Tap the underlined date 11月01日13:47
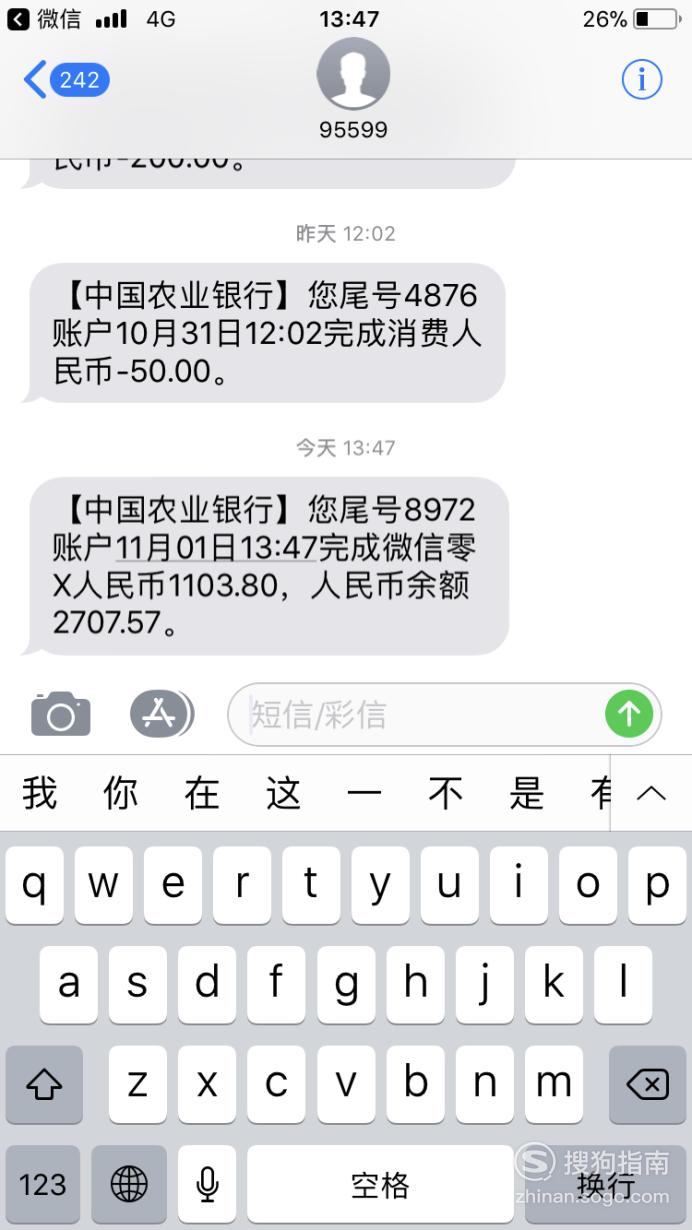 pyautogui.click(x=216, y=547)
